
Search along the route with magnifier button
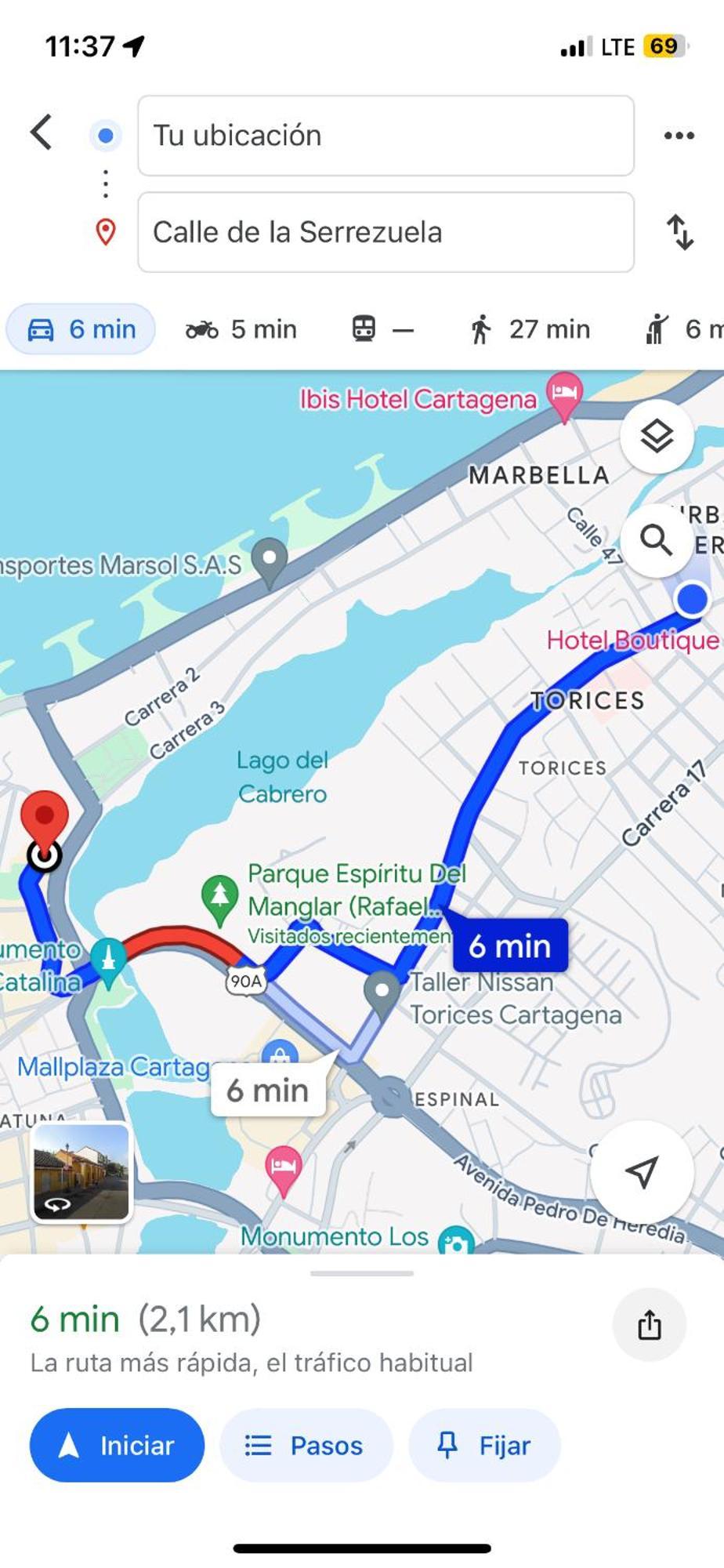click(656, 540)
